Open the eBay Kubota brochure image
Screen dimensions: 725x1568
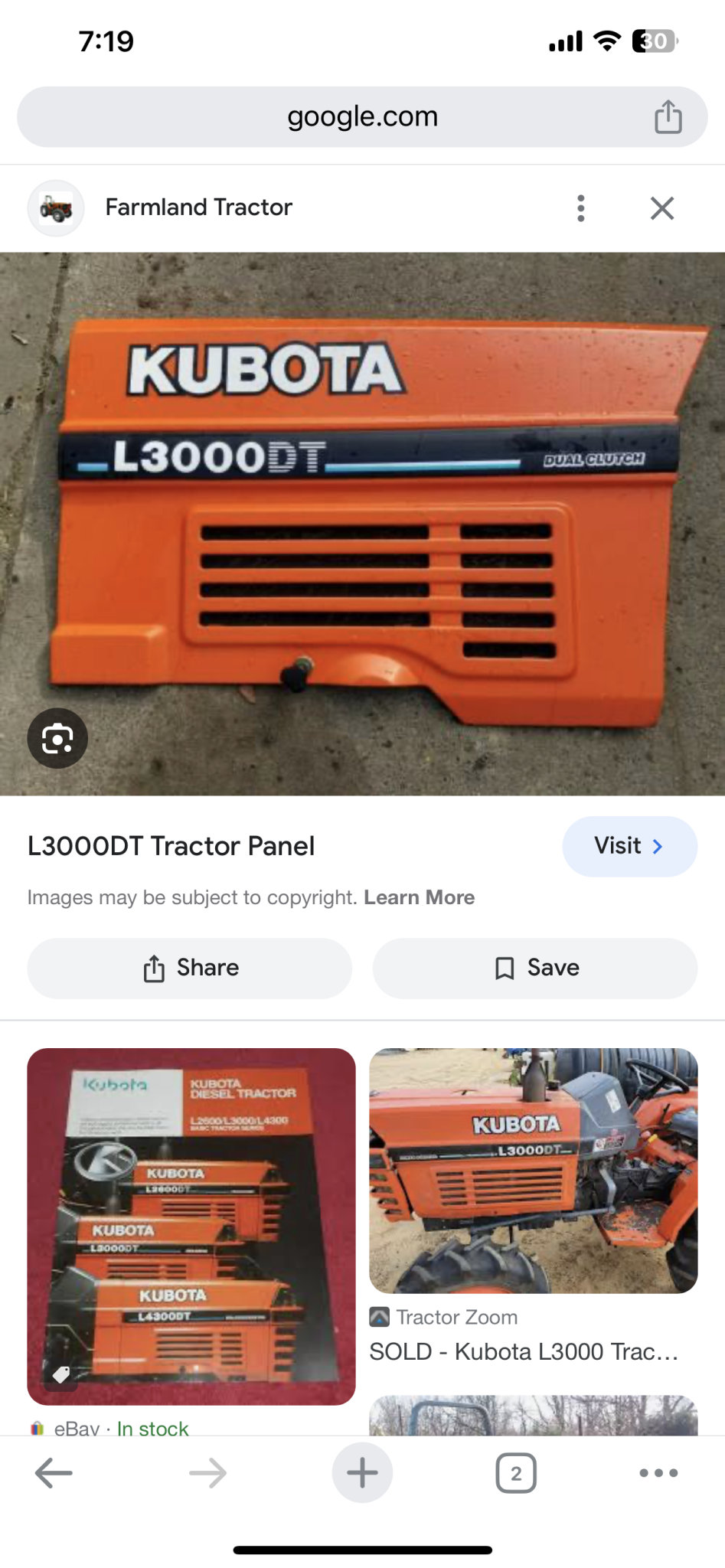click(191, 1226)
